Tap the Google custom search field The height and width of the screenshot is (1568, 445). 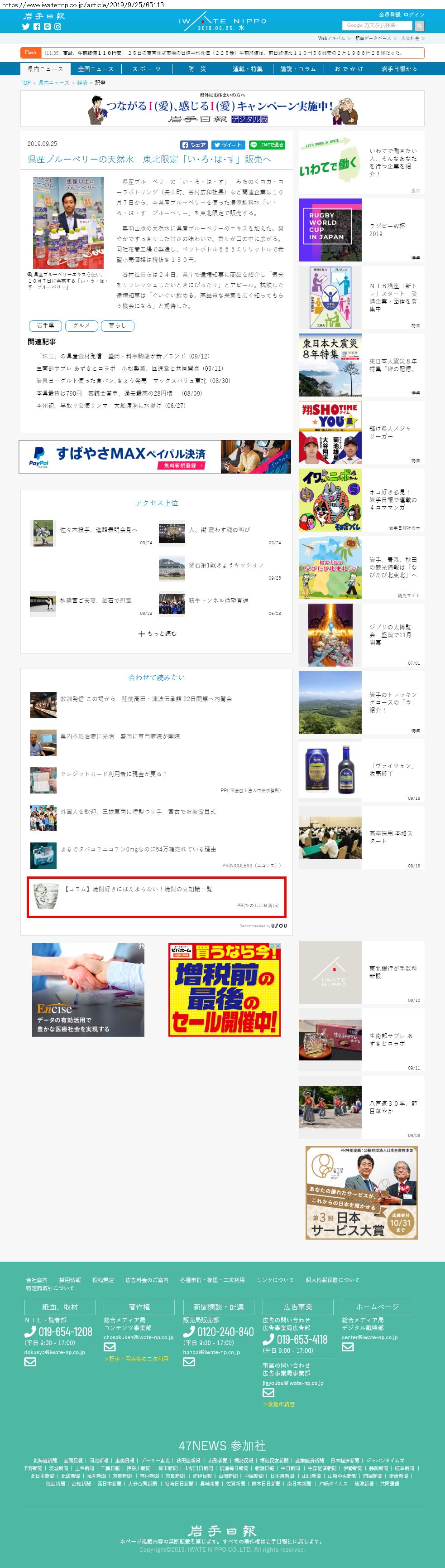coord(378,25)
